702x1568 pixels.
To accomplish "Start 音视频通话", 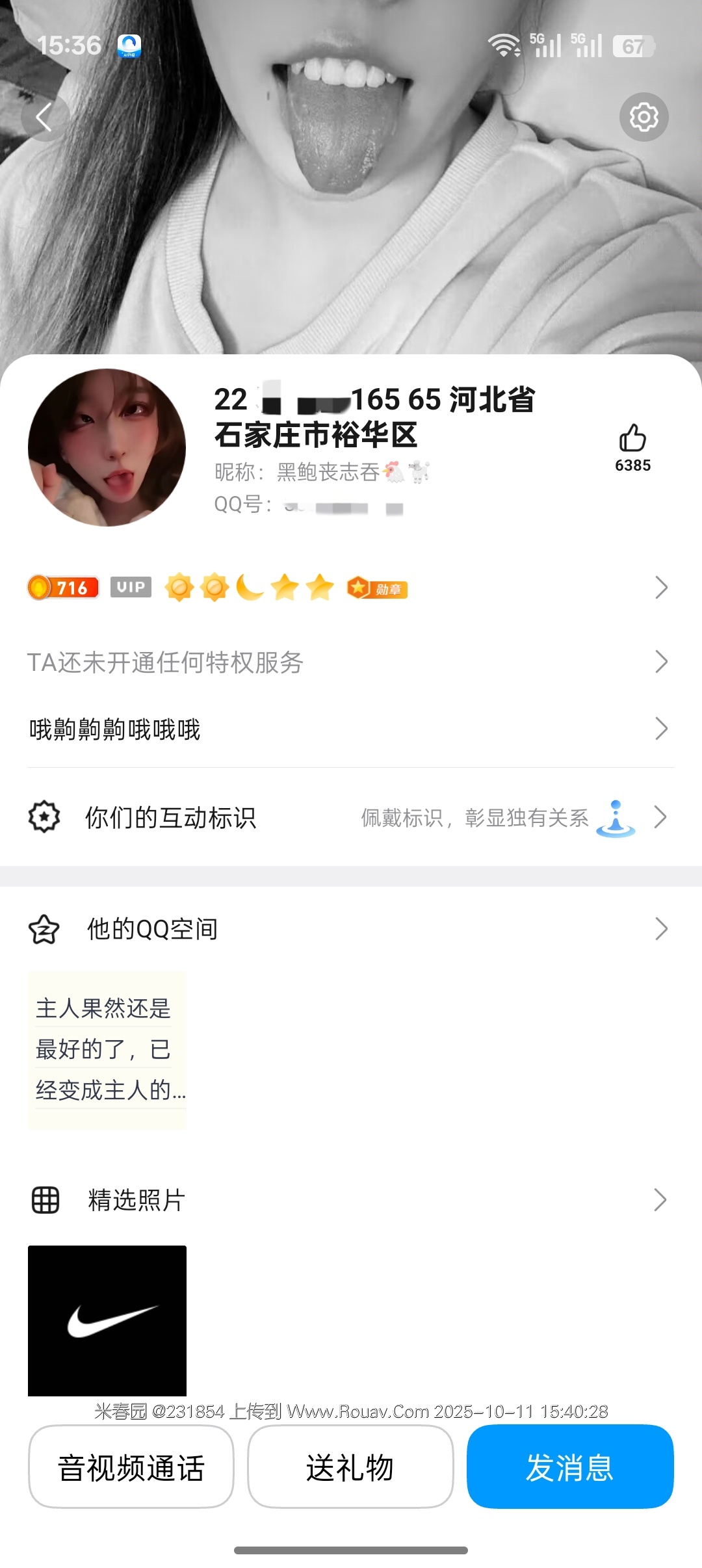I will pos(131,1467).
